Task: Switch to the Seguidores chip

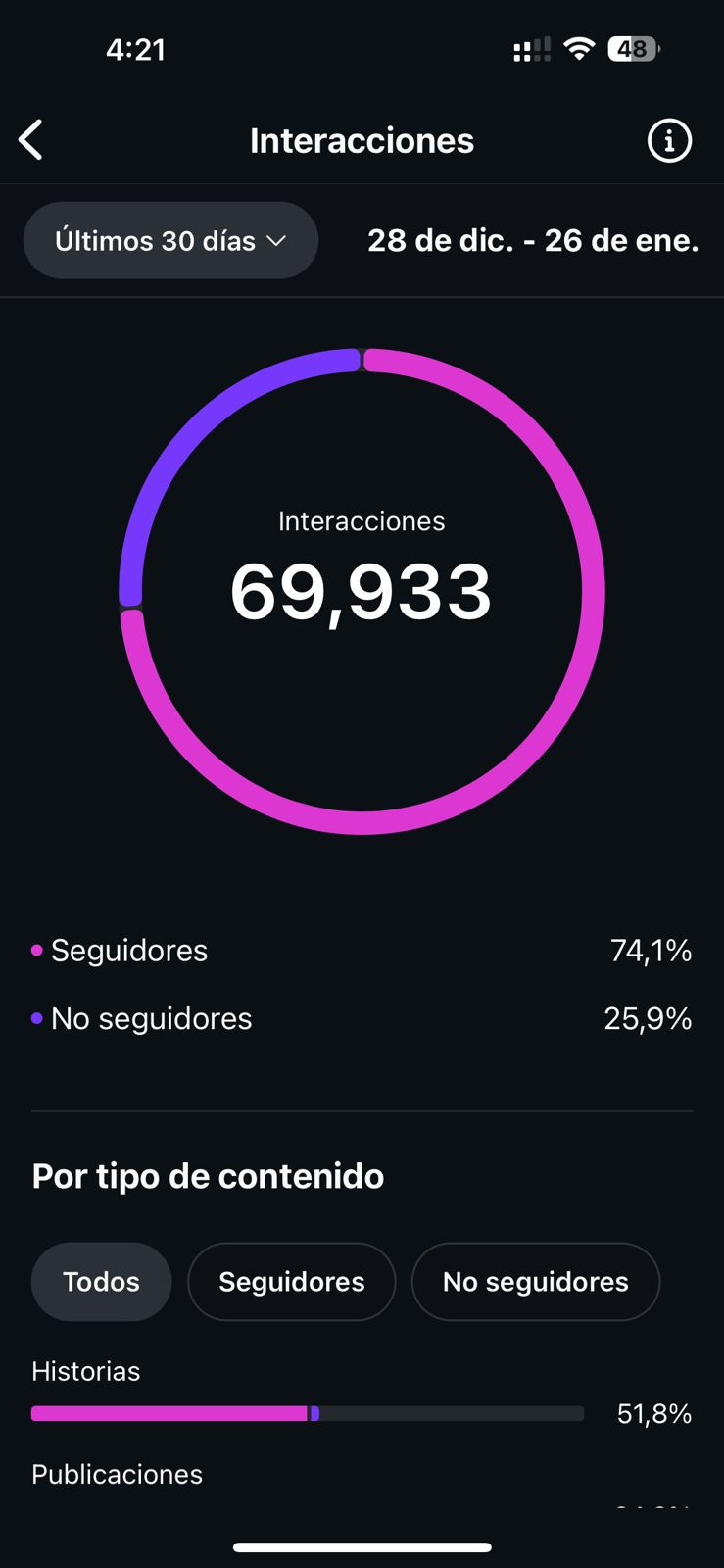Action: coord(291,1282)
